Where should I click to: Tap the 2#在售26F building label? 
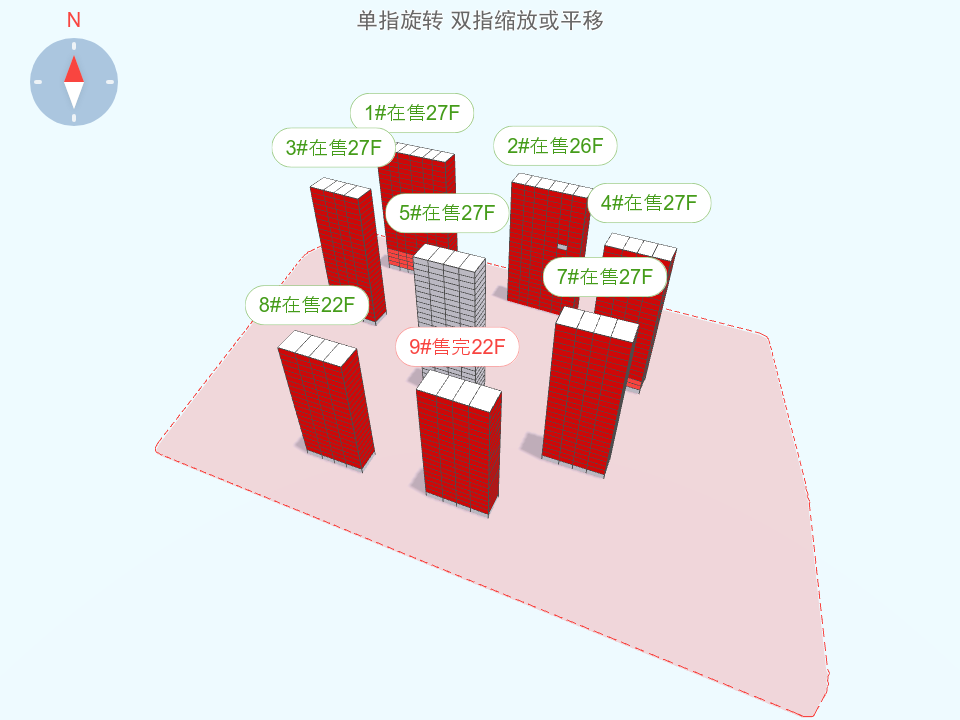tap(555, 146)
